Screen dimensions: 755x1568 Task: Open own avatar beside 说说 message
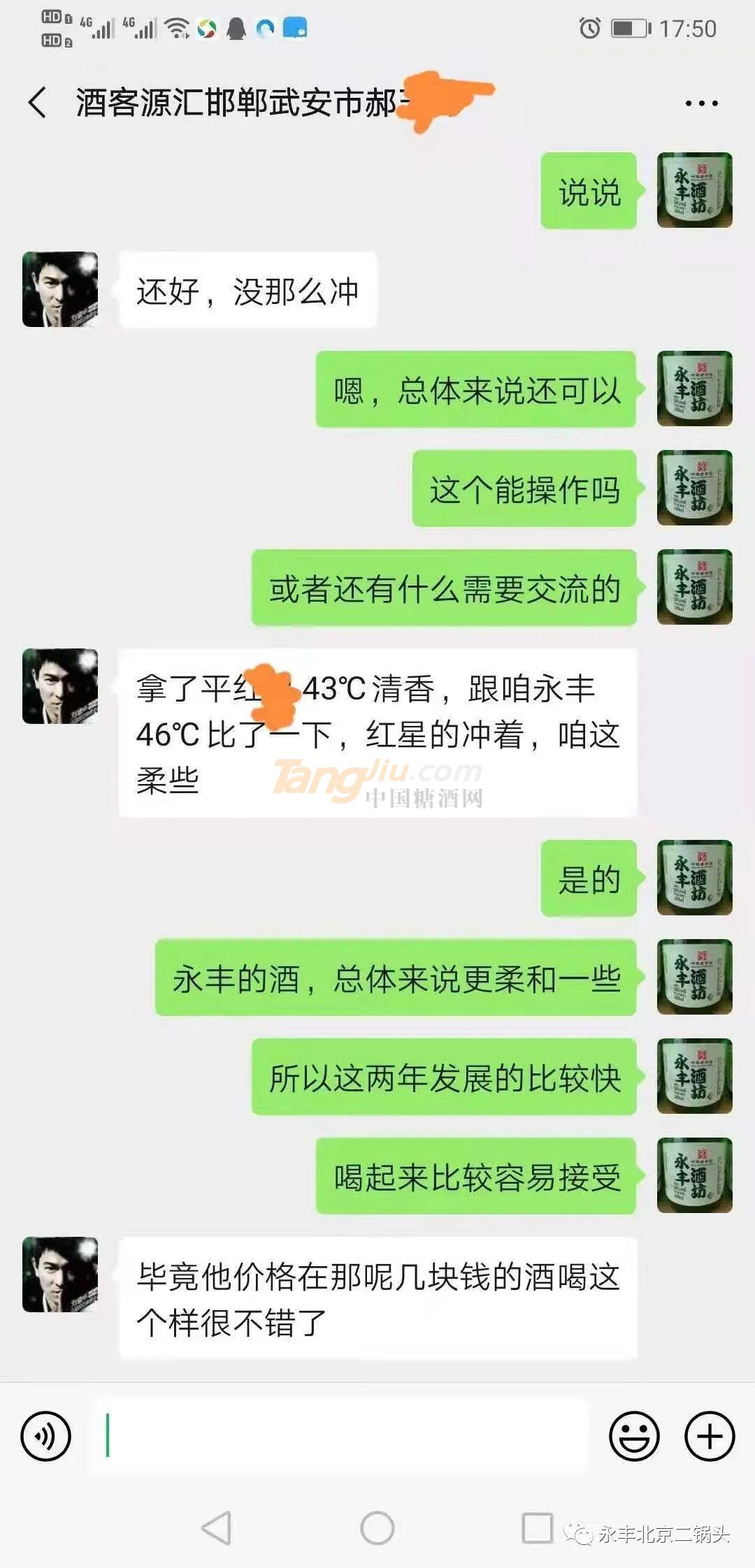694,190
